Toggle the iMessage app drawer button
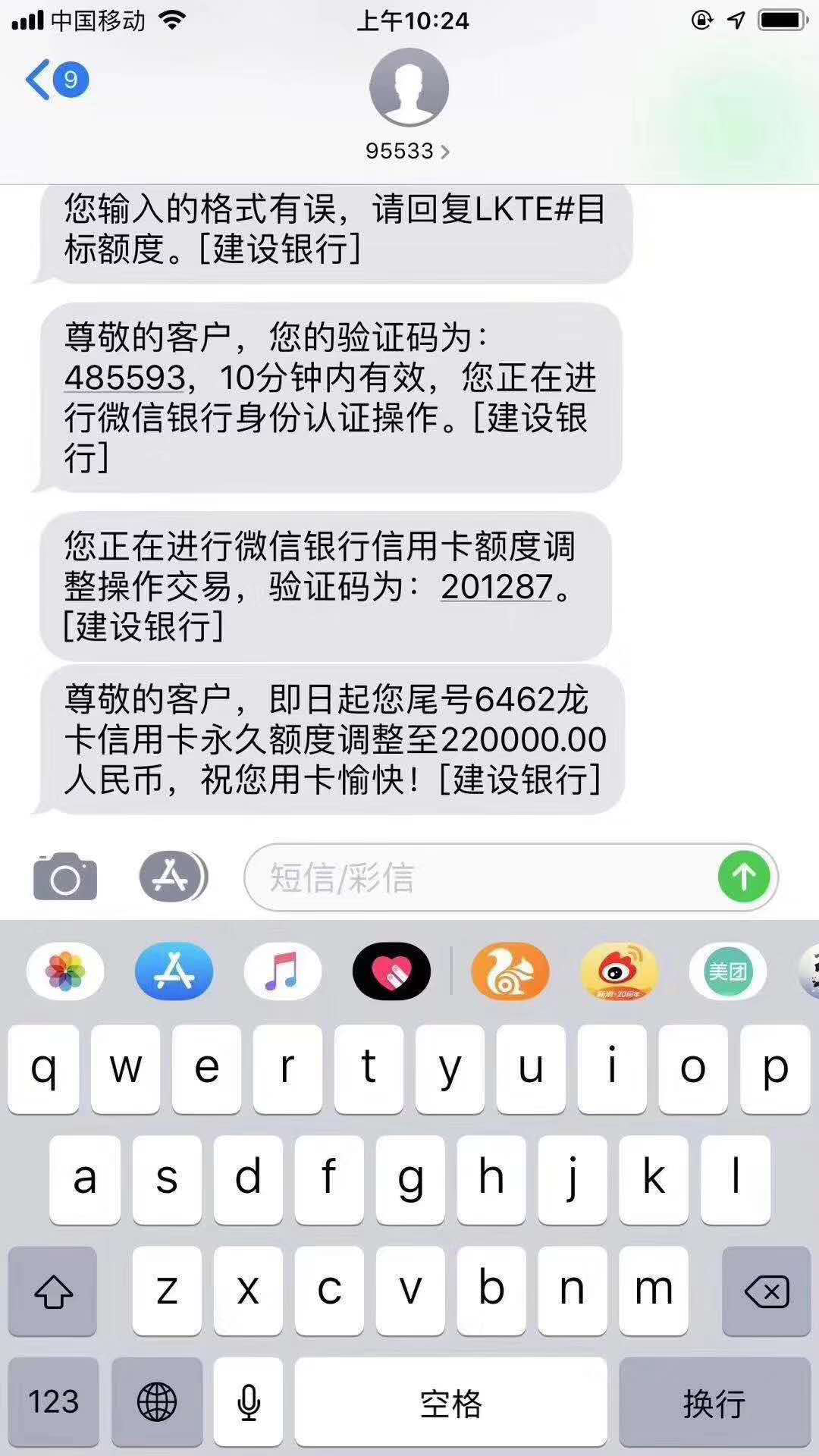The image size is (819, 1456). (173, 877)
